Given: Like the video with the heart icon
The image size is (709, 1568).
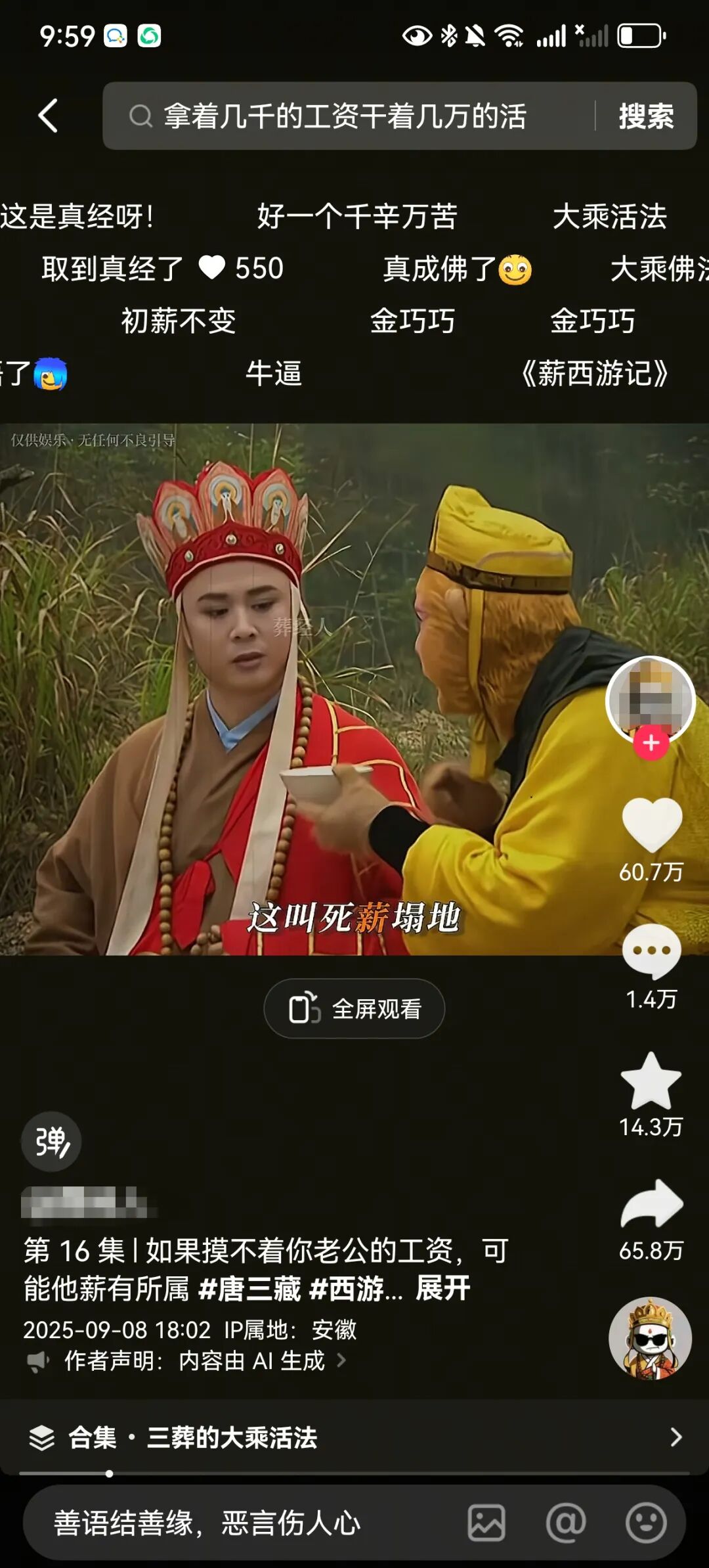Looking at the screenshot, I should click(x=651, y=825).
